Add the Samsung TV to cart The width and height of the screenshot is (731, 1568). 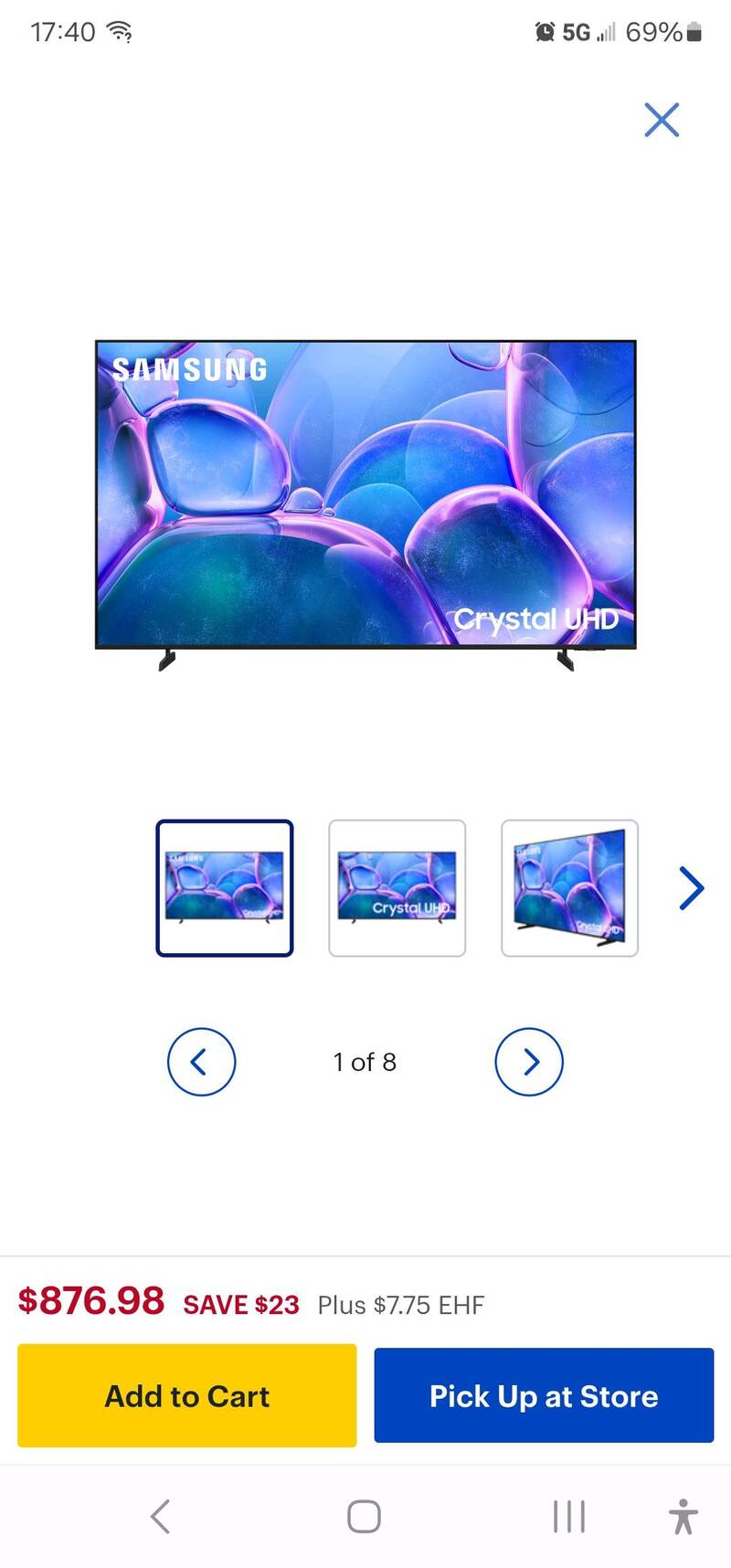(187, 1395)
